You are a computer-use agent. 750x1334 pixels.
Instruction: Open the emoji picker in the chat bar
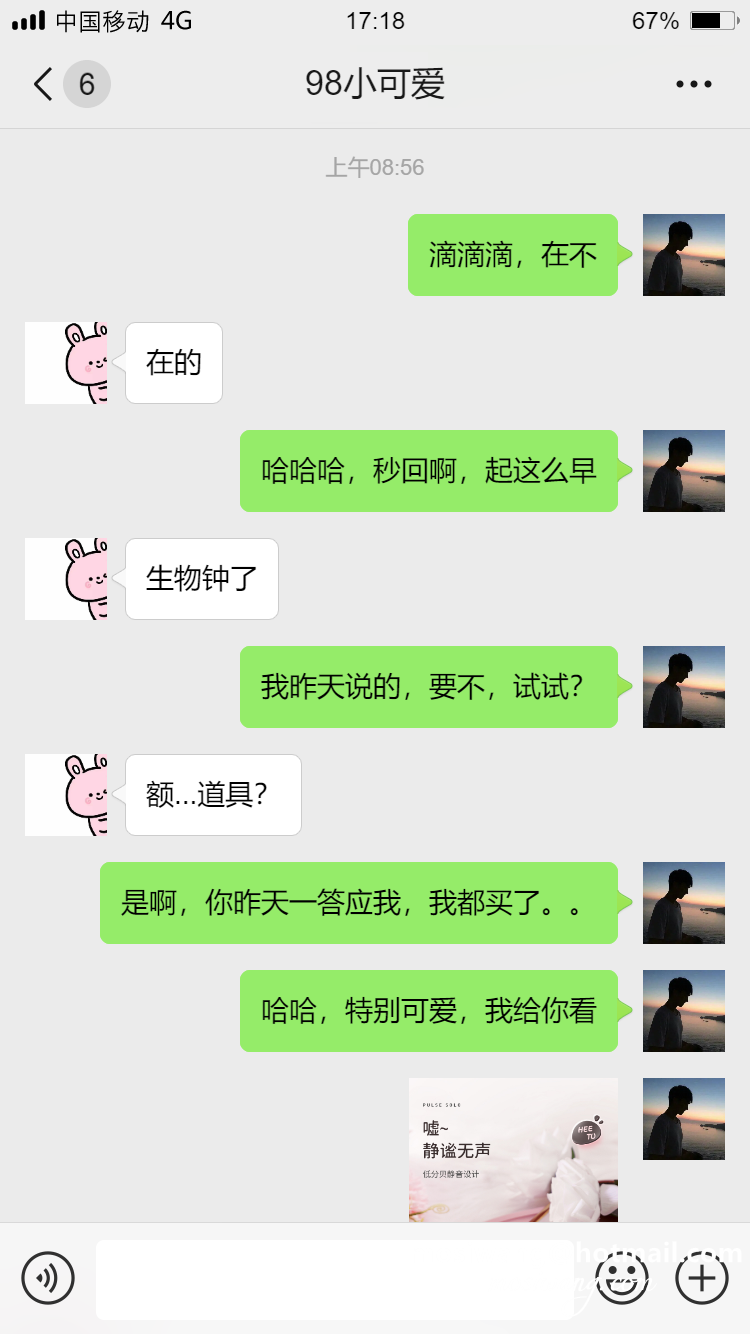click(621, 1278)
